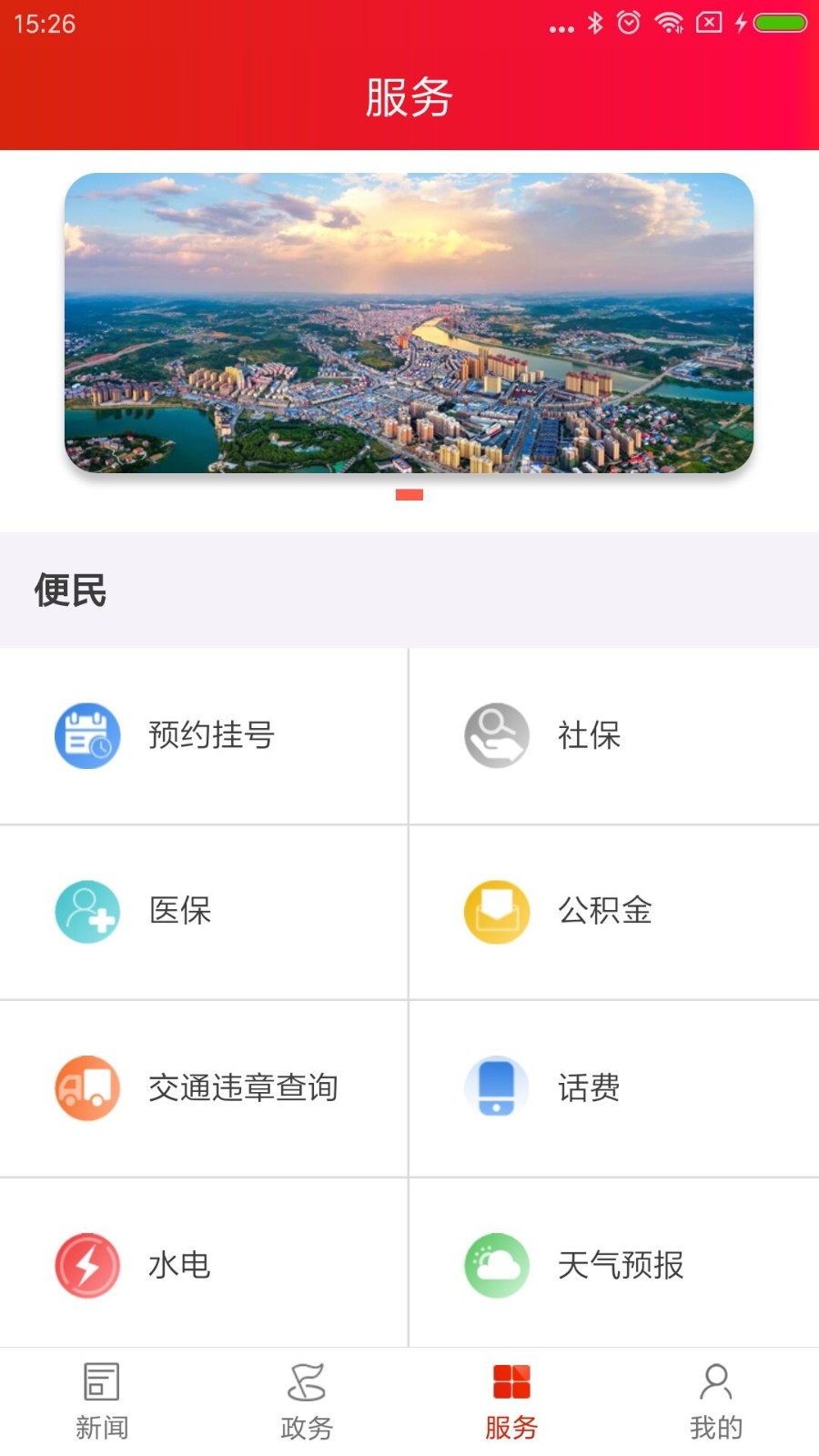The height and width of the screenshot is (1456, 819).
Task: Open the city aerial banner image
Action: [x=409, y=323]
